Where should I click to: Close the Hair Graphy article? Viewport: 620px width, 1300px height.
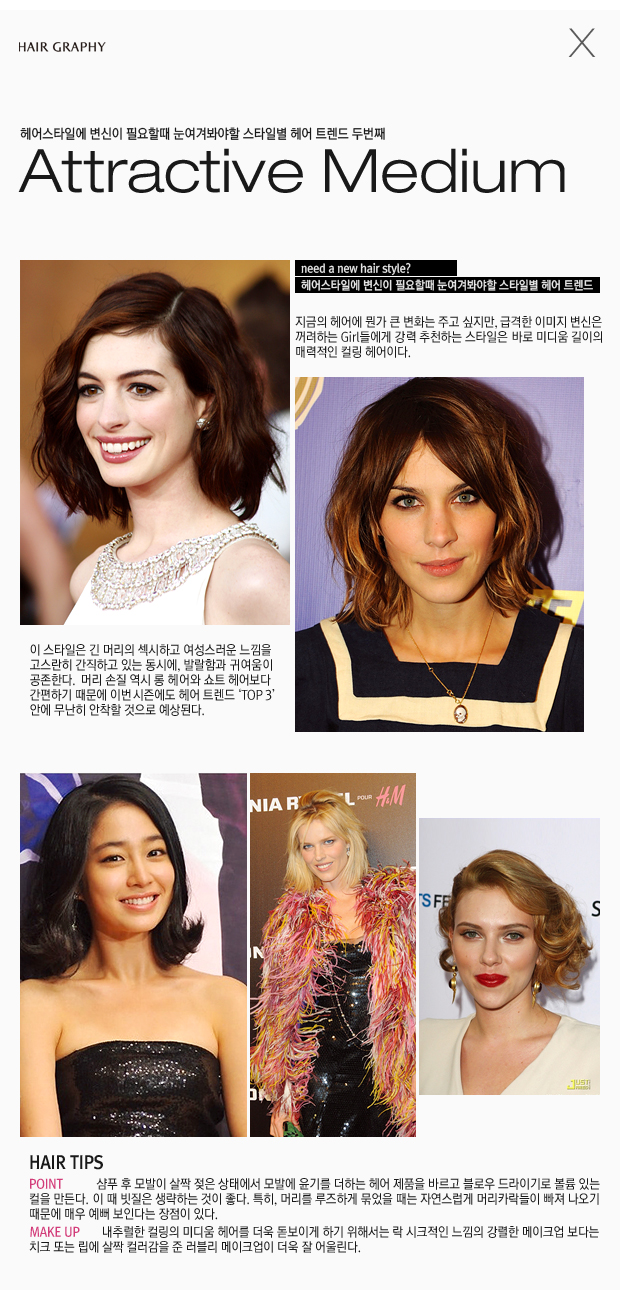(x=581, y=43)
